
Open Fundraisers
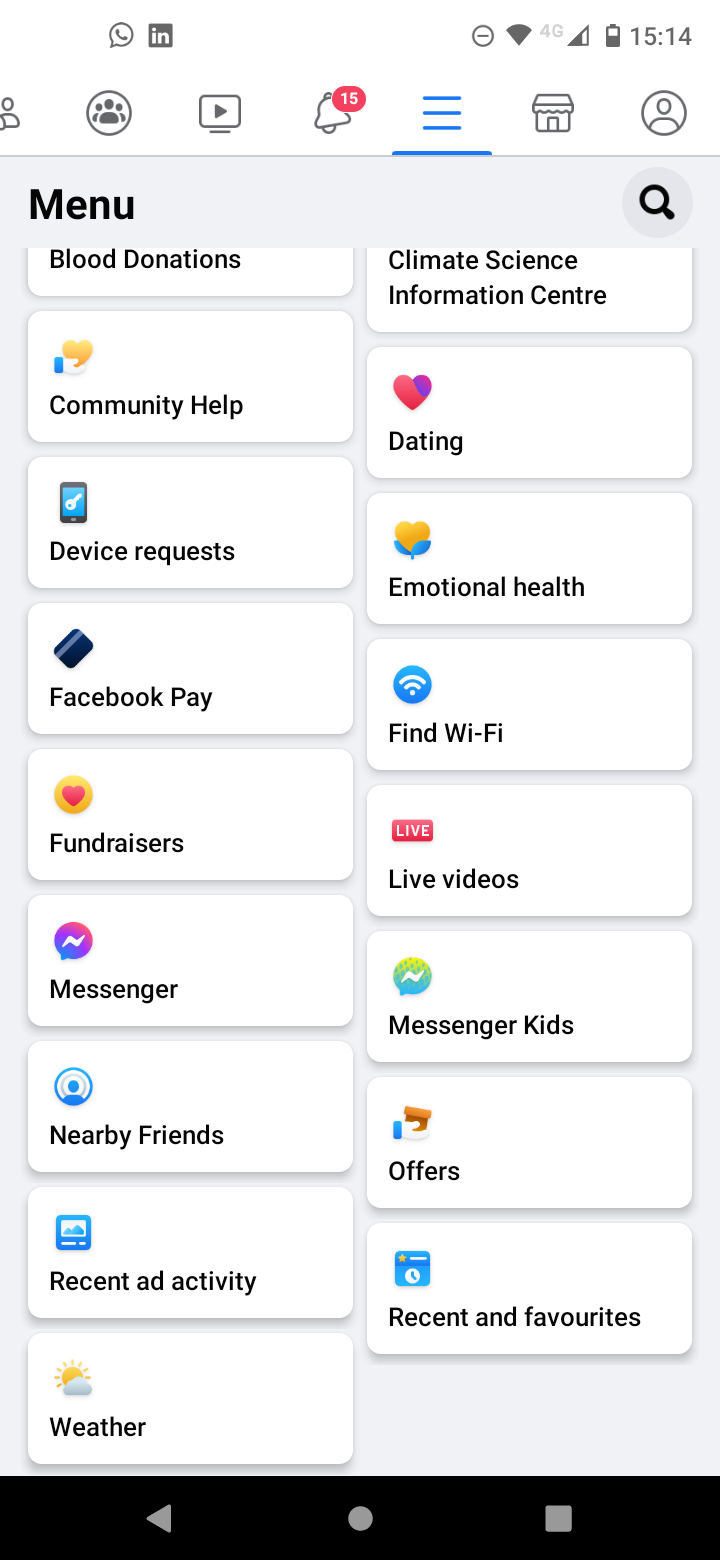189,814
